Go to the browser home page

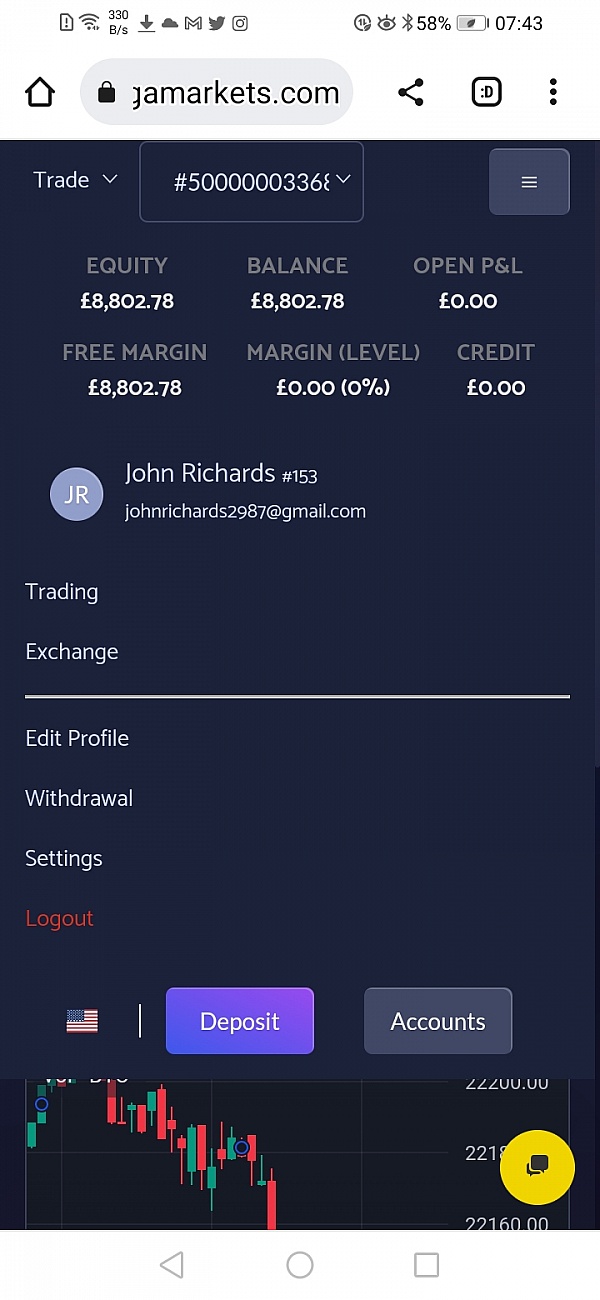coord(39,93)
